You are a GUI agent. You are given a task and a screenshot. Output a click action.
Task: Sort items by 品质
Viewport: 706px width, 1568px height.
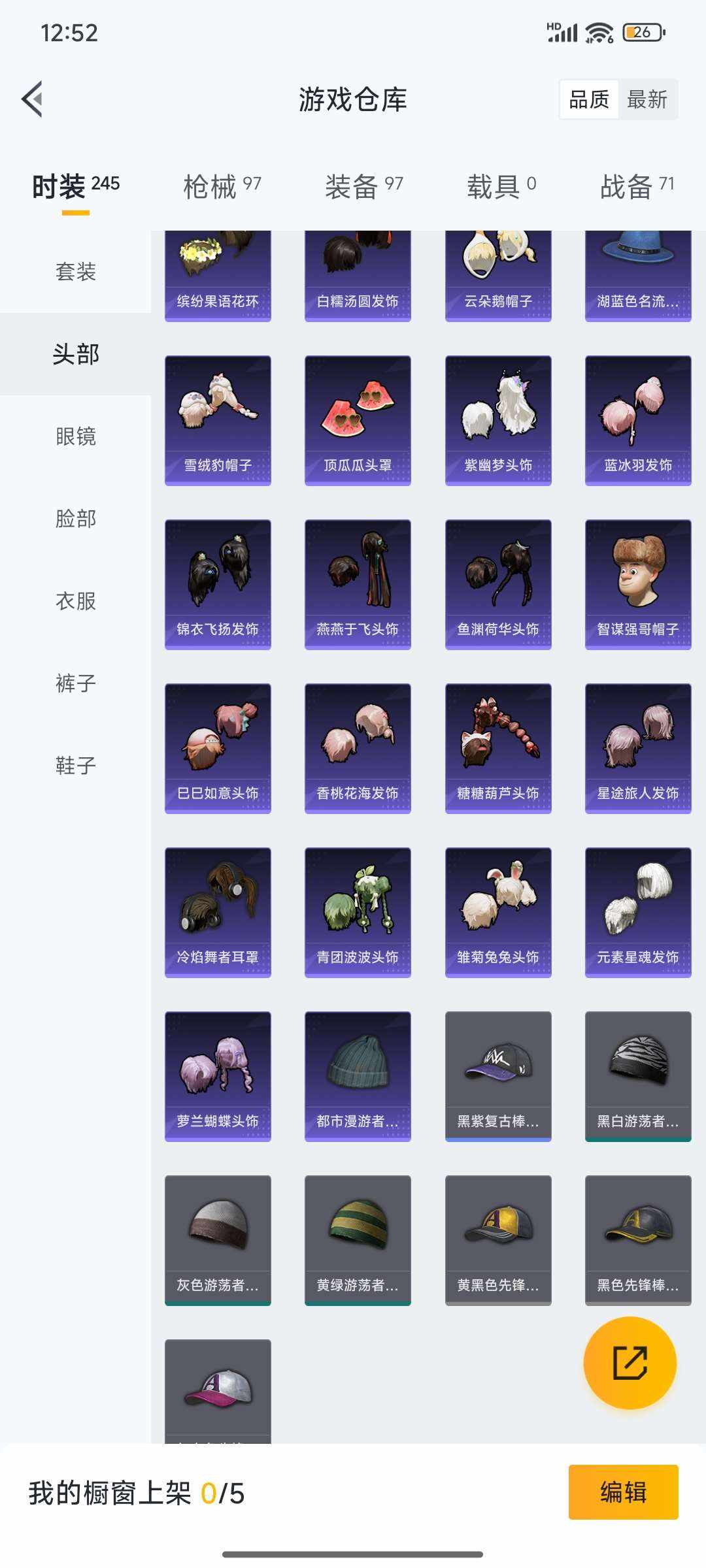click(589, 99)
